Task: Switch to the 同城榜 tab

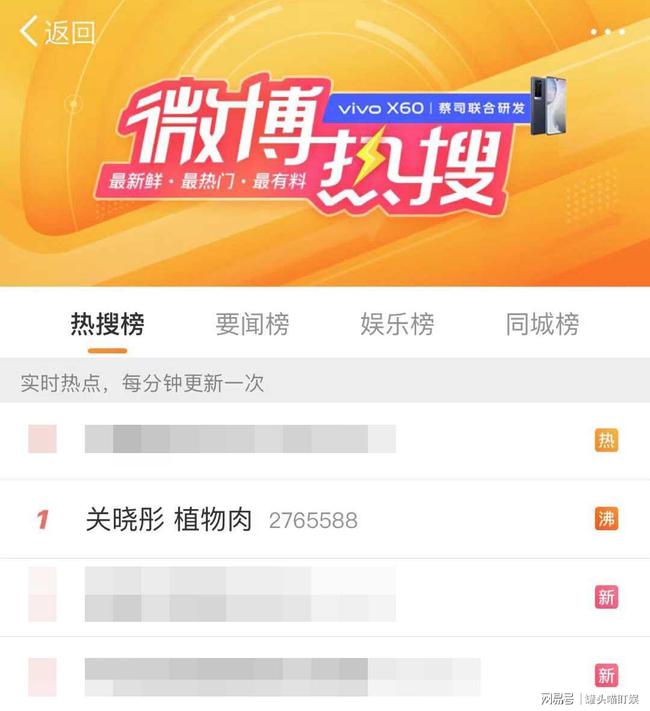Action: coord(542,325)
